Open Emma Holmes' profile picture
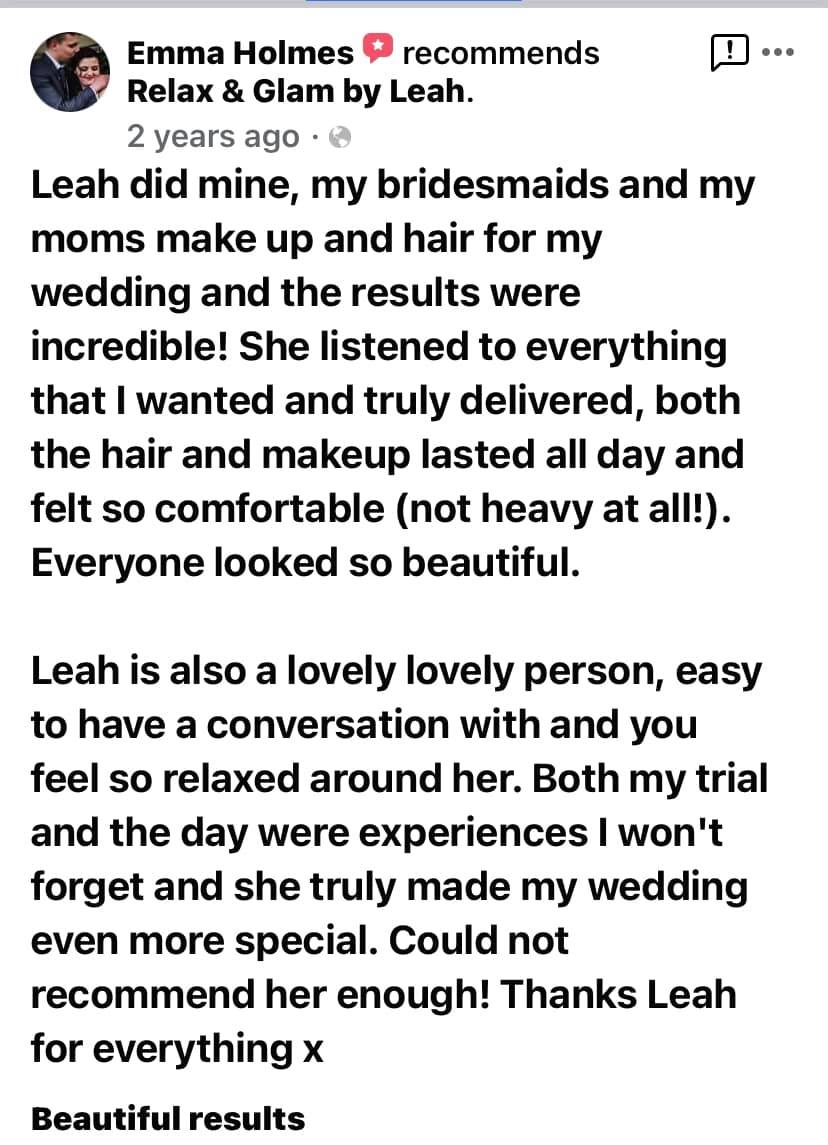The width and height of the screenshot is (828, 1145). pyautogui.click(x=70, y=71)
